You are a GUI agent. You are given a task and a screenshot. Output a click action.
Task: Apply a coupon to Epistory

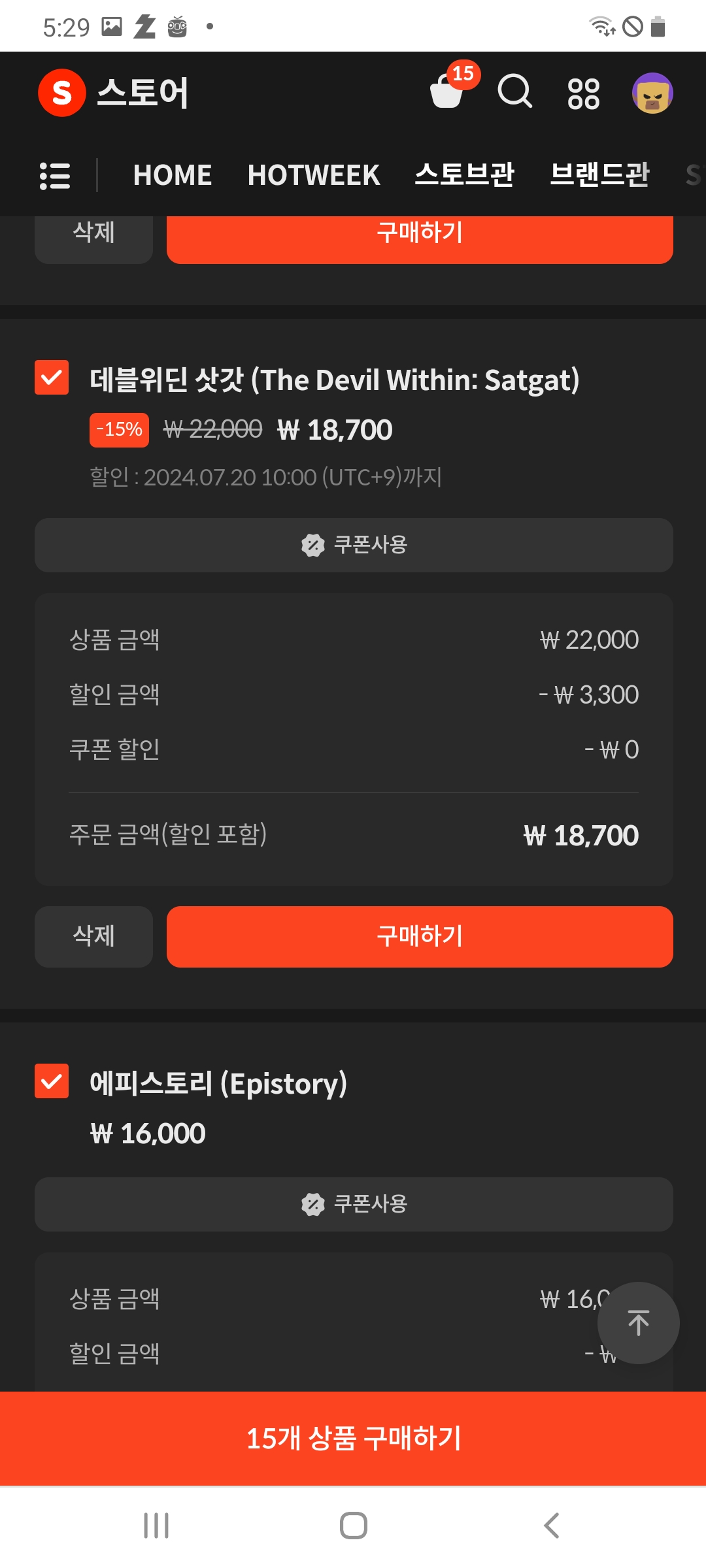click(354, 1204)
